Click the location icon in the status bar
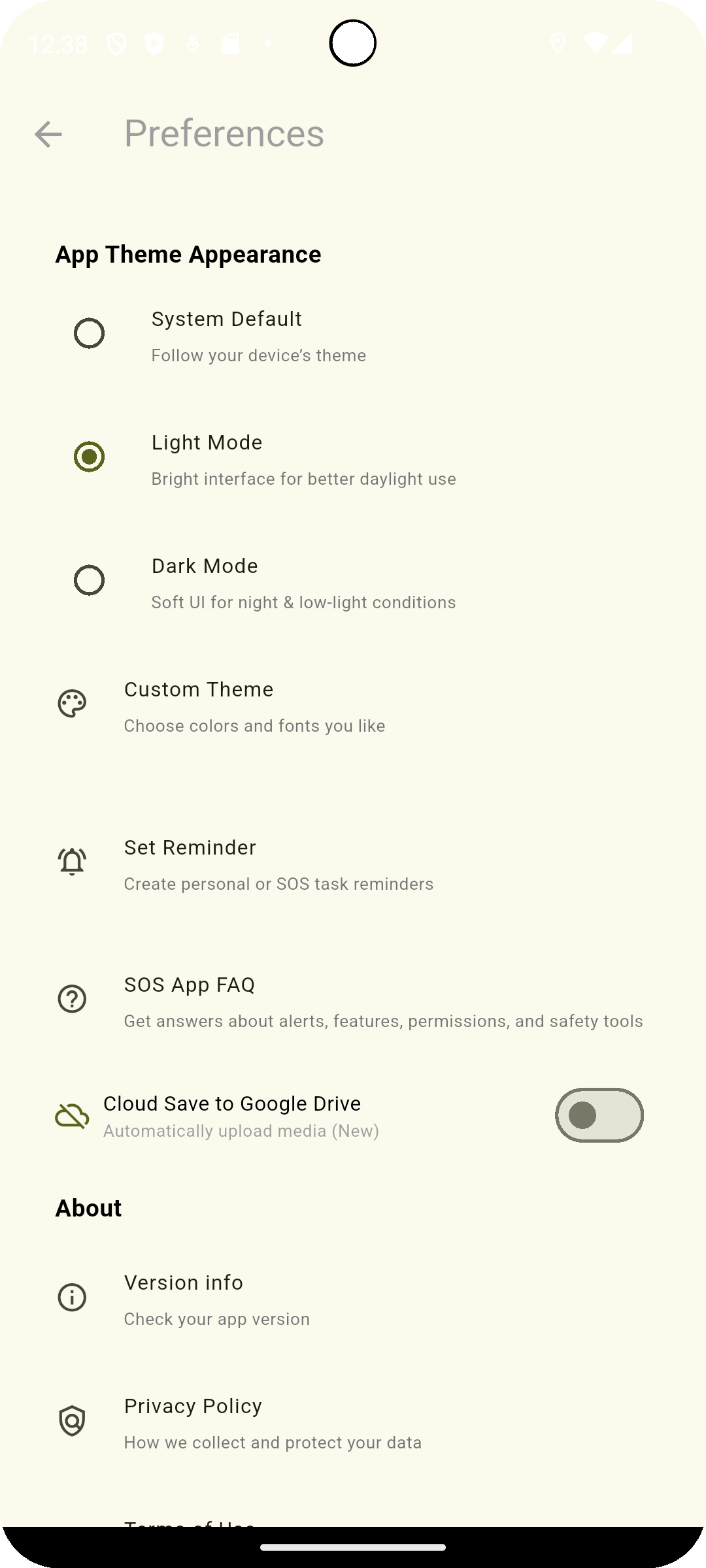Image resolution: width=706 pixels, height=1568 pixels. click(558, 42)
